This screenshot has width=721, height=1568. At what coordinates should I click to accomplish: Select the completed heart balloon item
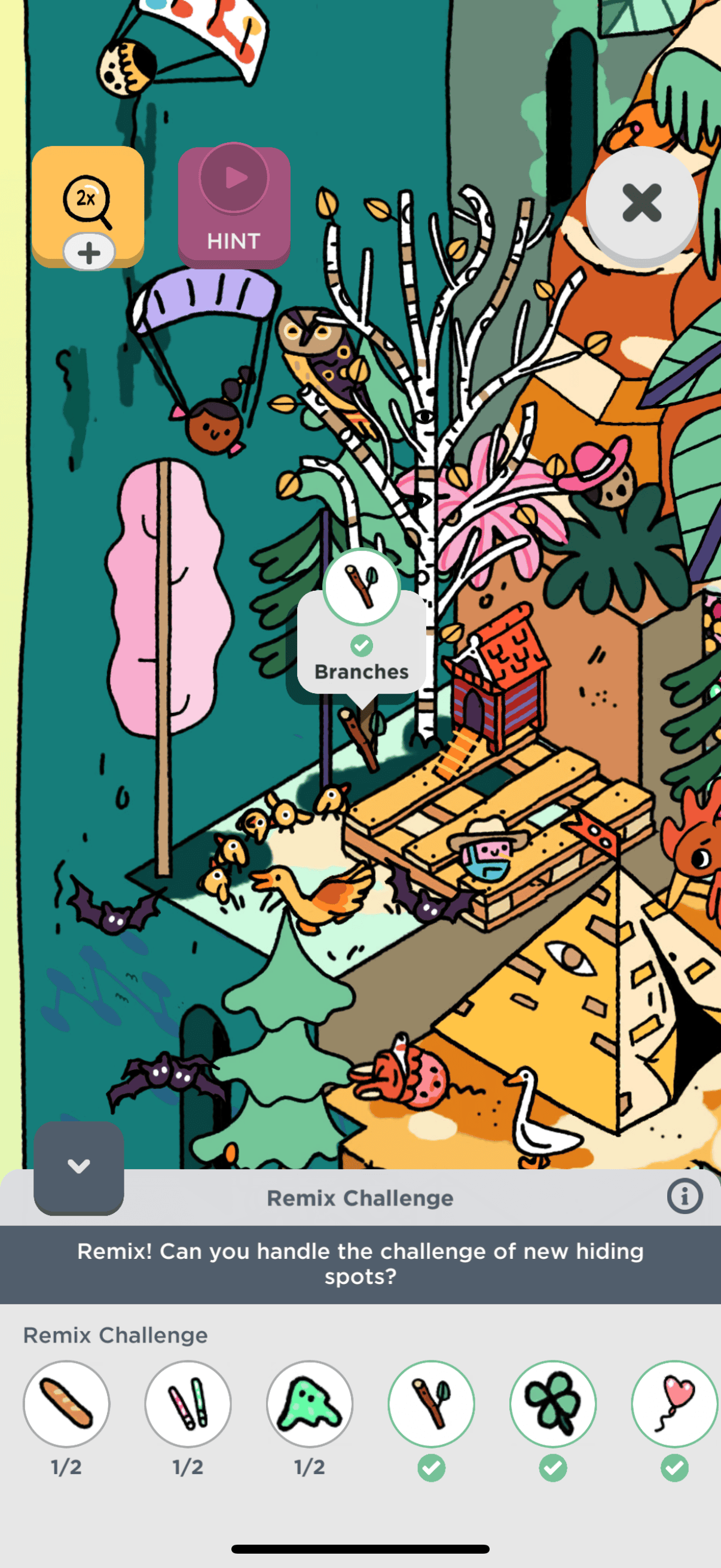pos(675,1404)
